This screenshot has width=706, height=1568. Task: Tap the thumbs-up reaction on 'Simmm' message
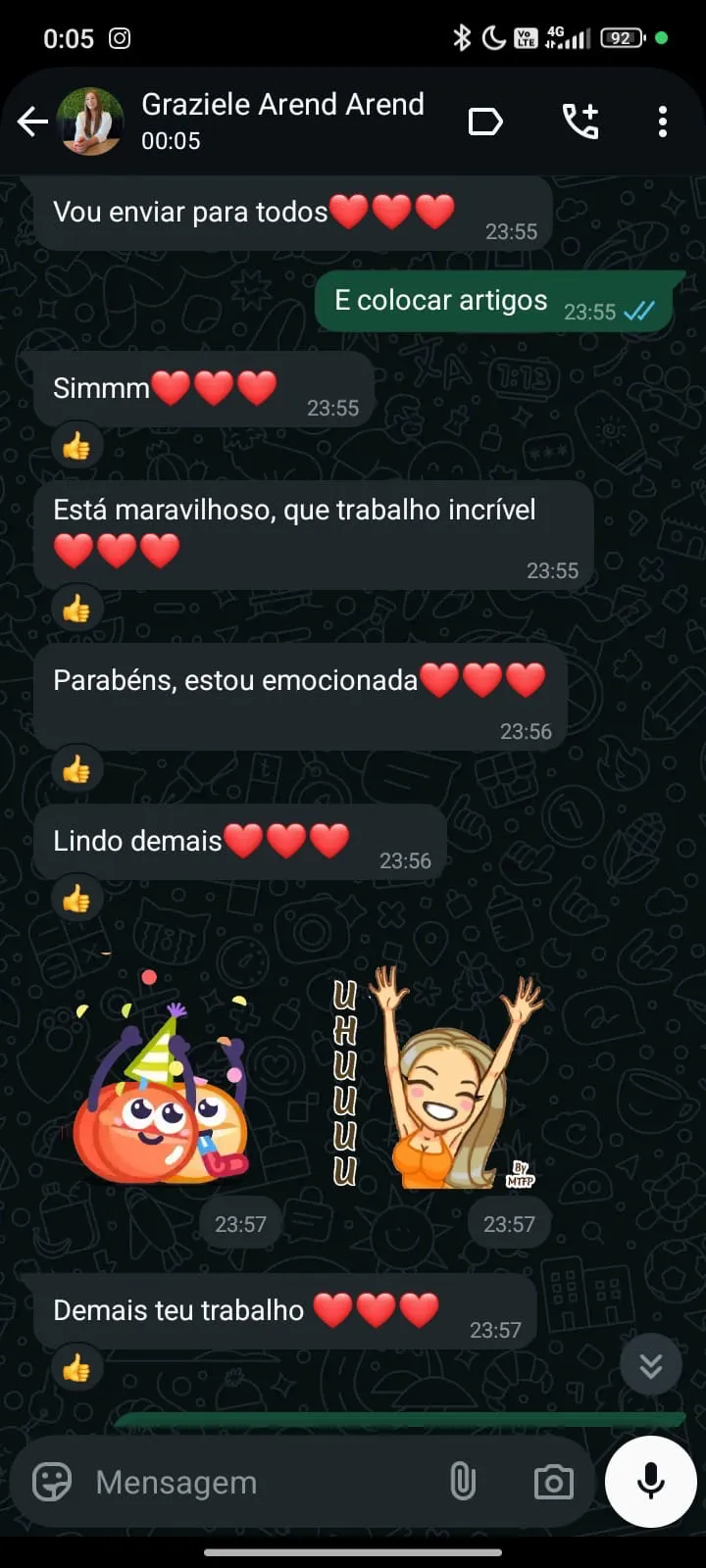(x=76, y=446)
